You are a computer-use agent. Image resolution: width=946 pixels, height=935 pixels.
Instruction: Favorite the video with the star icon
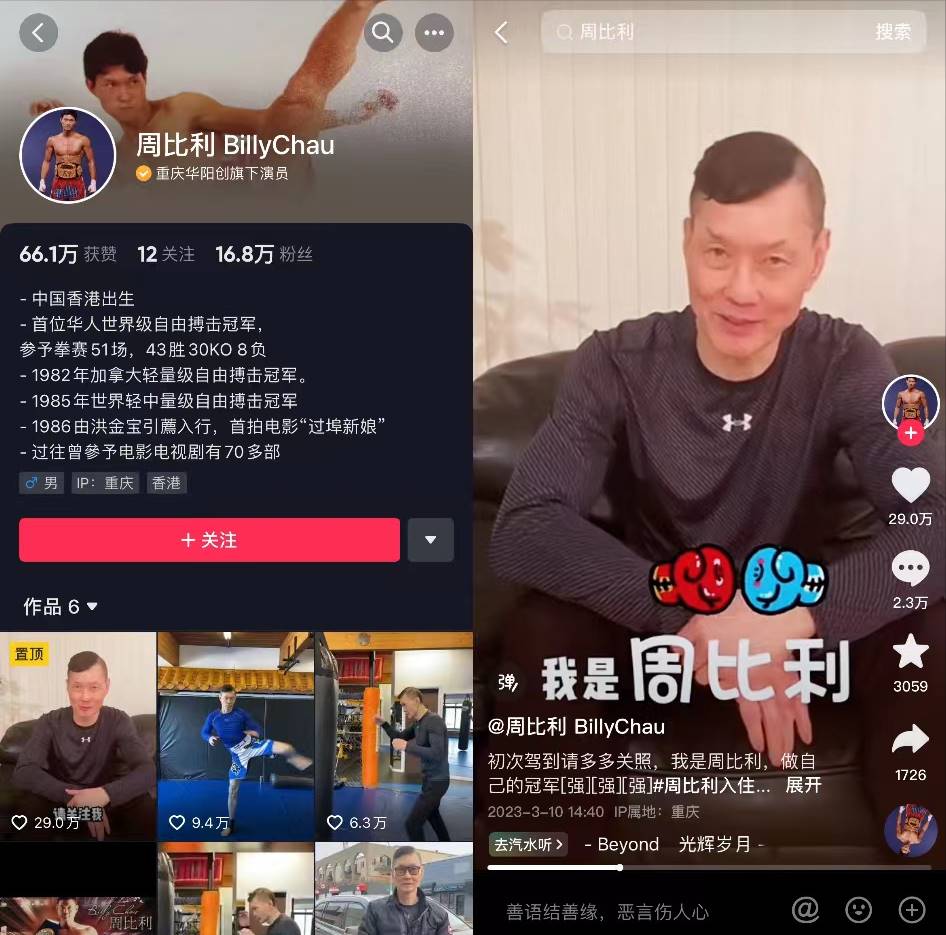pos(910,652)
